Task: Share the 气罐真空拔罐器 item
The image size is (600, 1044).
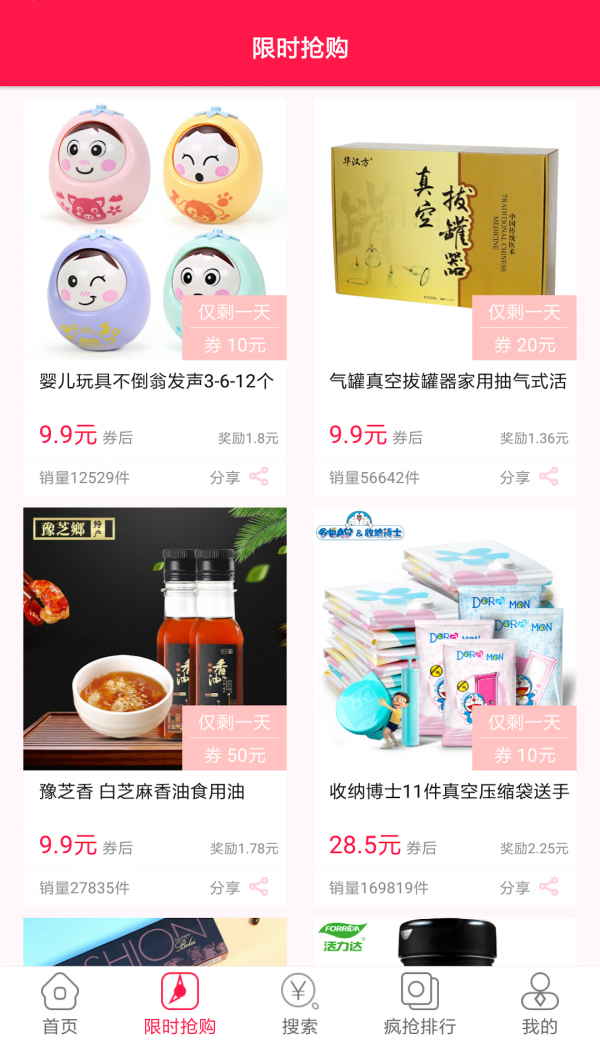Action: click(530, 477)
